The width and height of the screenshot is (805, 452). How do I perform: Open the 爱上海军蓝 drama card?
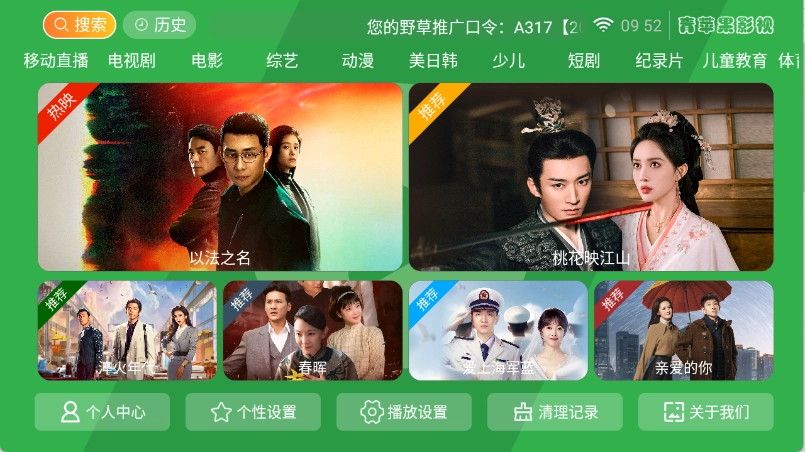pos(497,330)
